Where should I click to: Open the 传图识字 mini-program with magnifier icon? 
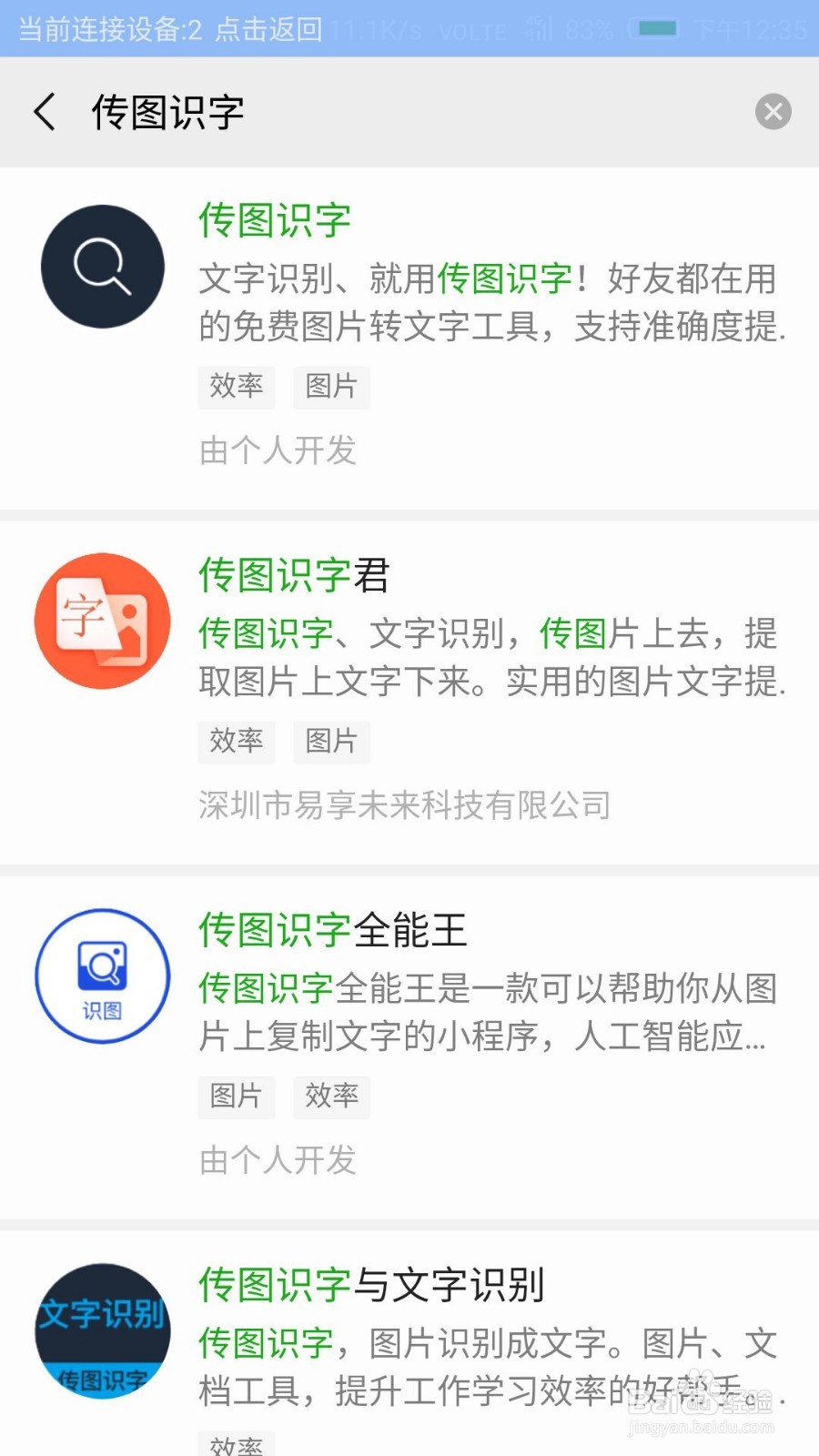(x=102, y=266)
